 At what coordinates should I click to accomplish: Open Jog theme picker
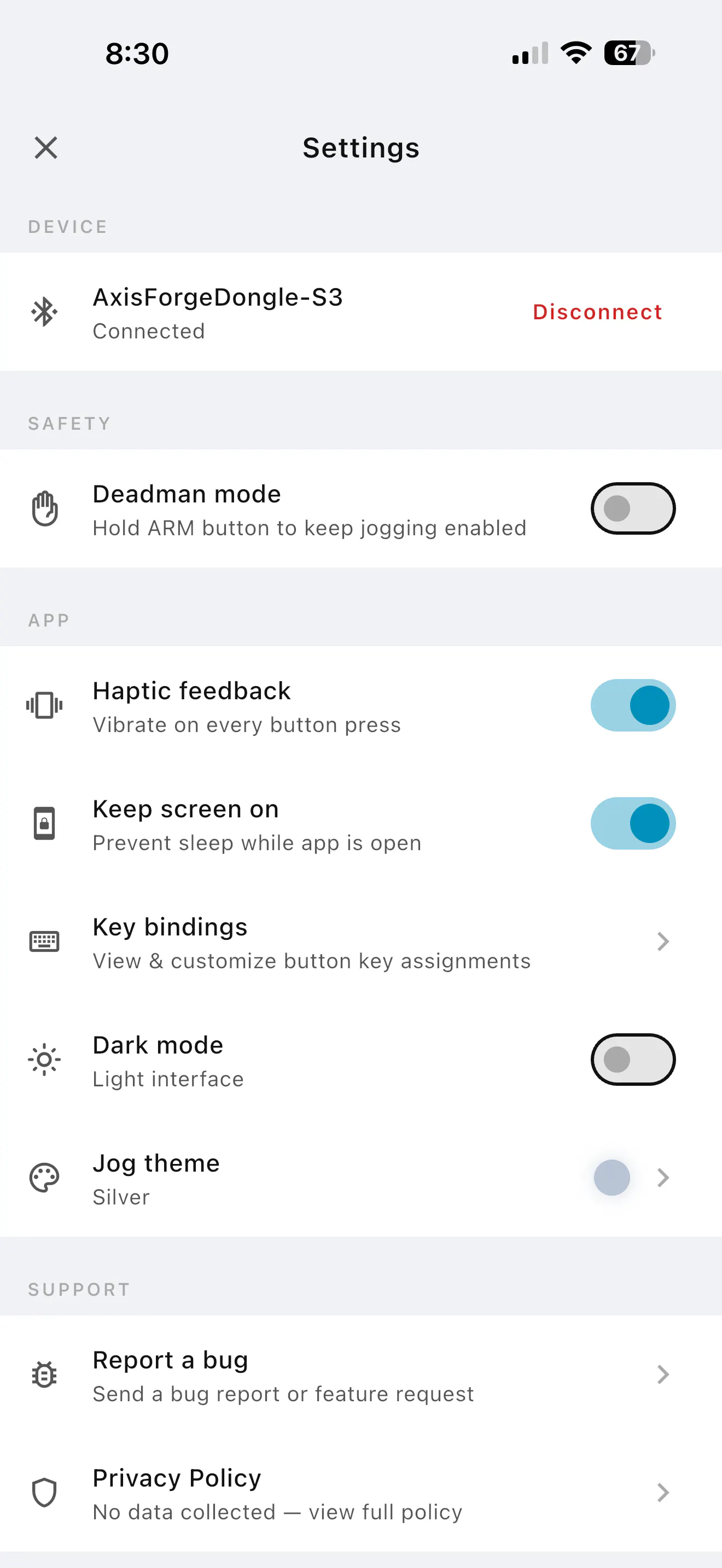361,1178
